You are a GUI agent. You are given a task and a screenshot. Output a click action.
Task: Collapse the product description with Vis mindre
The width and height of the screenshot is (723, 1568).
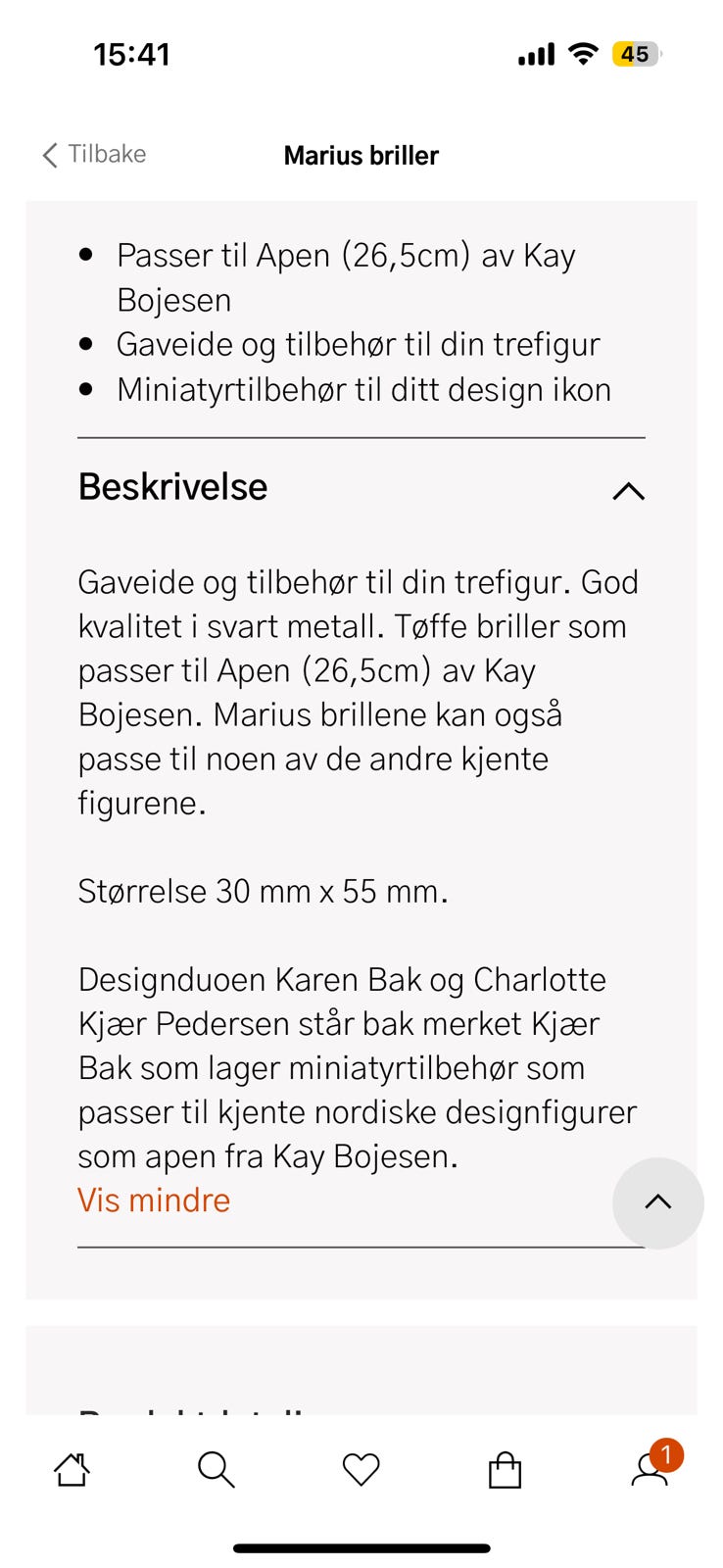(x=153, y=1200)
